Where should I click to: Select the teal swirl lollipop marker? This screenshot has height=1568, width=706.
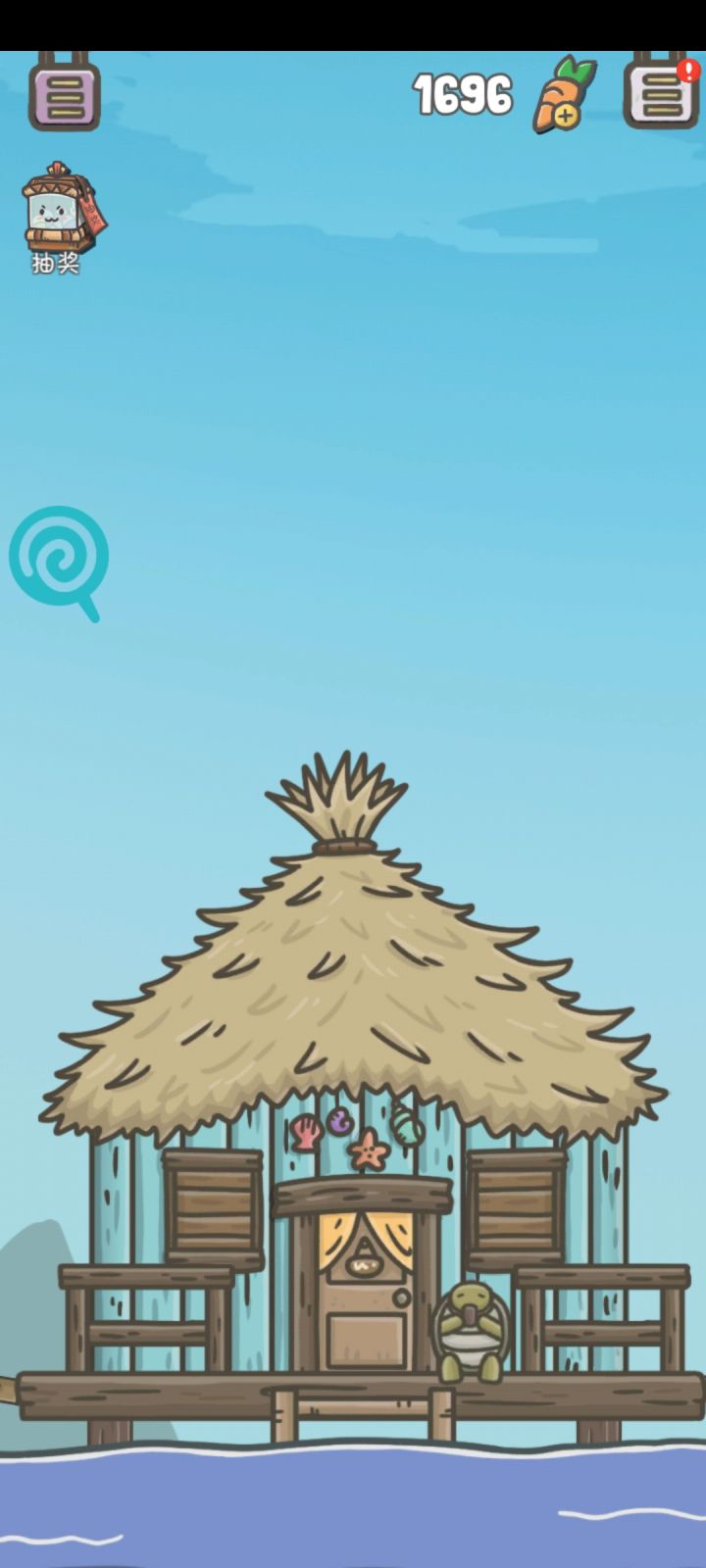click(x=59, y=559)
